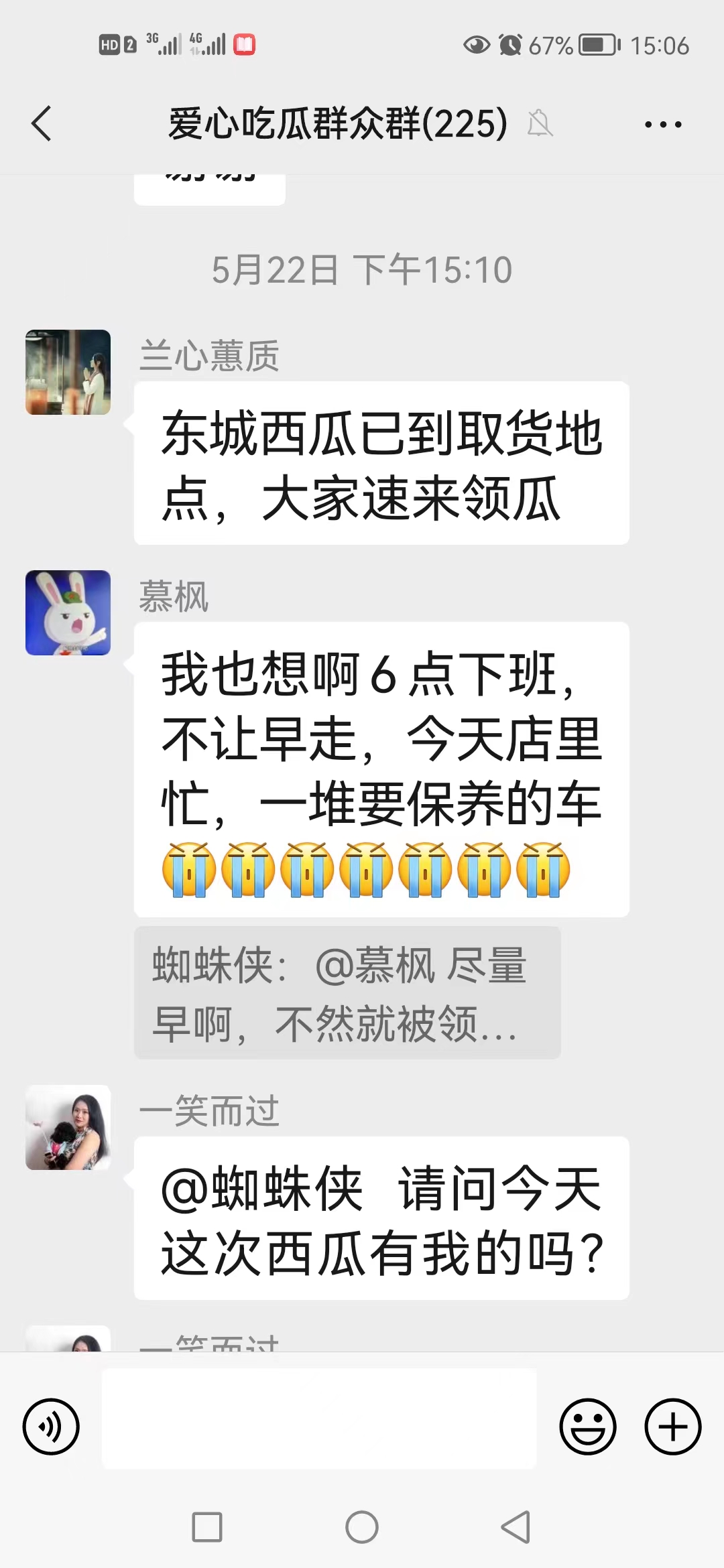This screenshot has width=724, height=1568.
Task: Tap the message text field
Action: tap(319, 1419)
